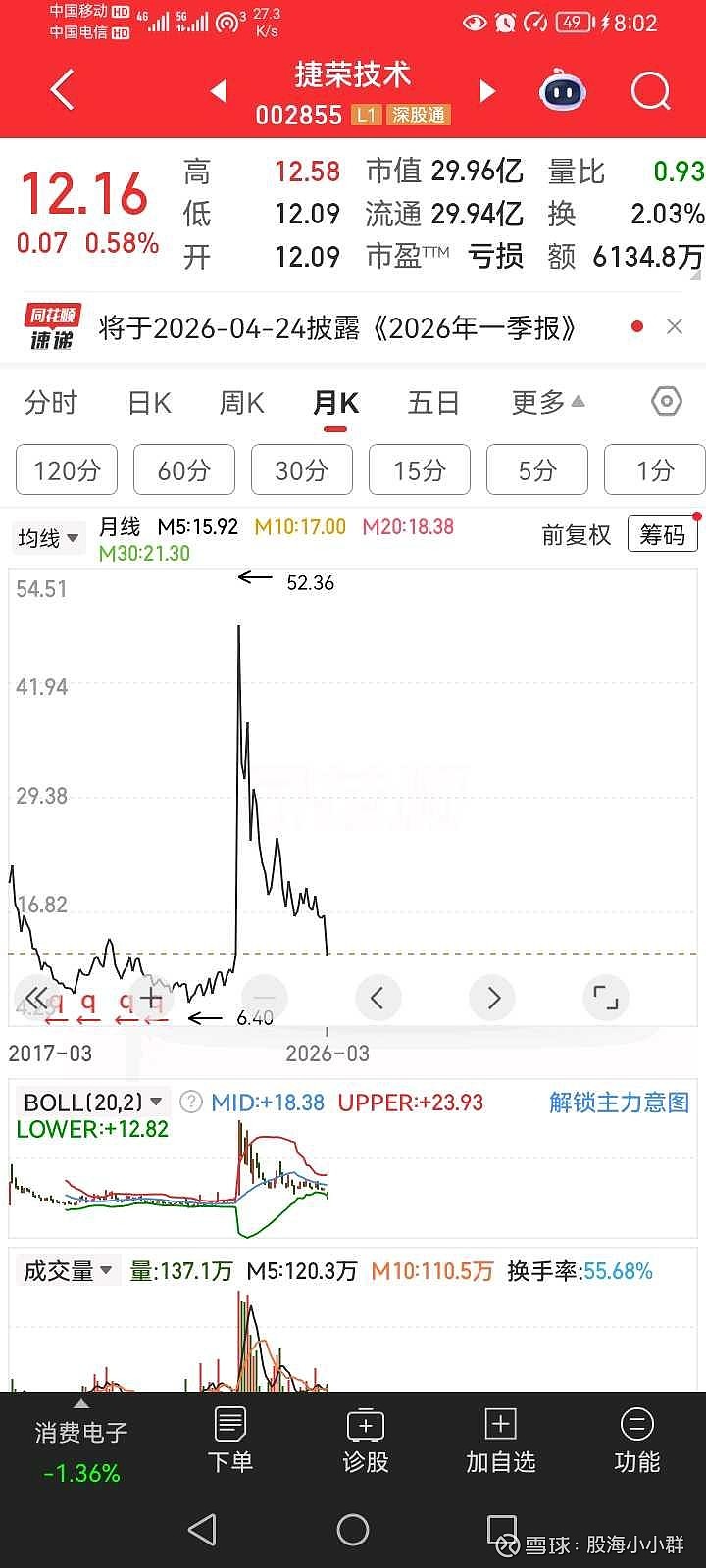706x1568 pixels.
Task: Open the search magnifier in header
Action: coord(650,92)
